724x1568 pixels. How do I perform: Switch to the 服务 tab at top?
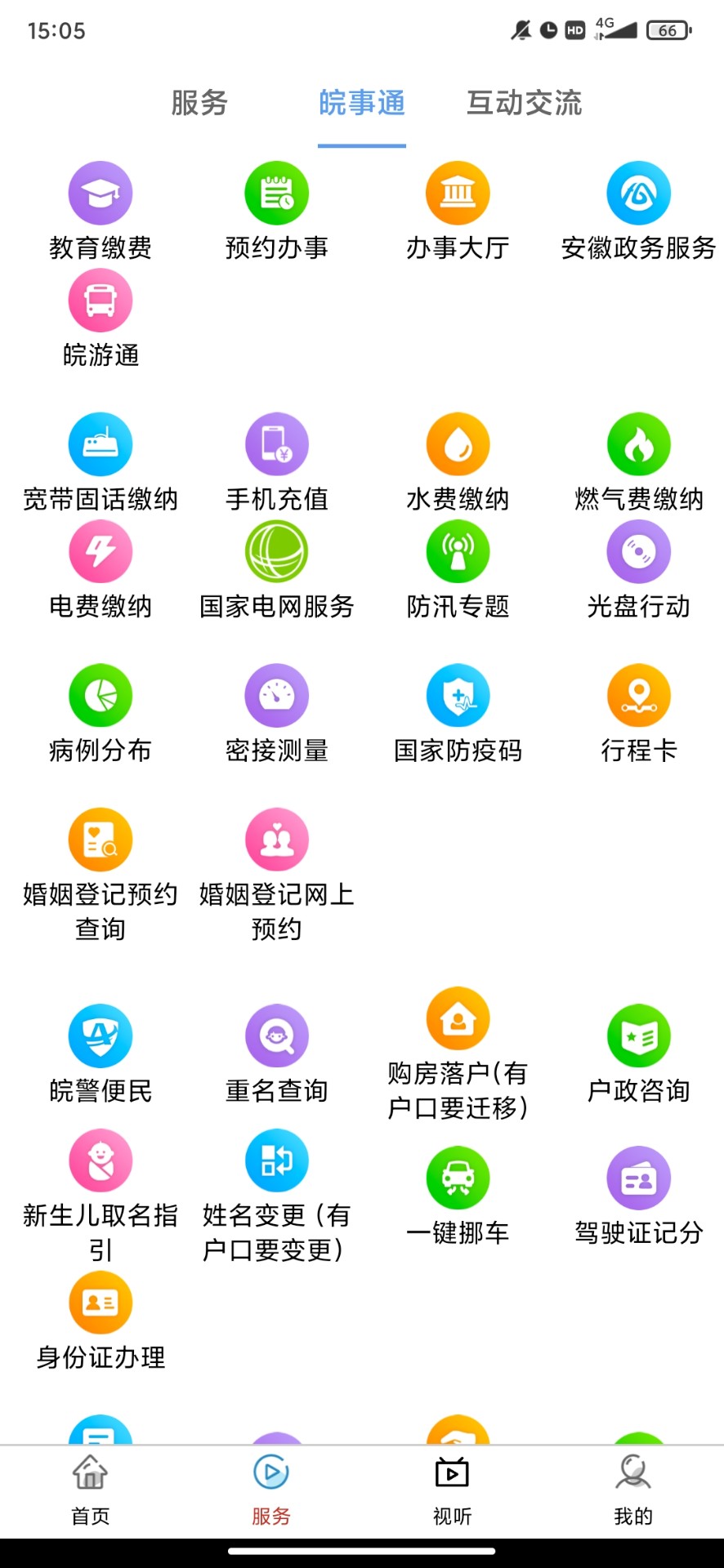point(199,103)
